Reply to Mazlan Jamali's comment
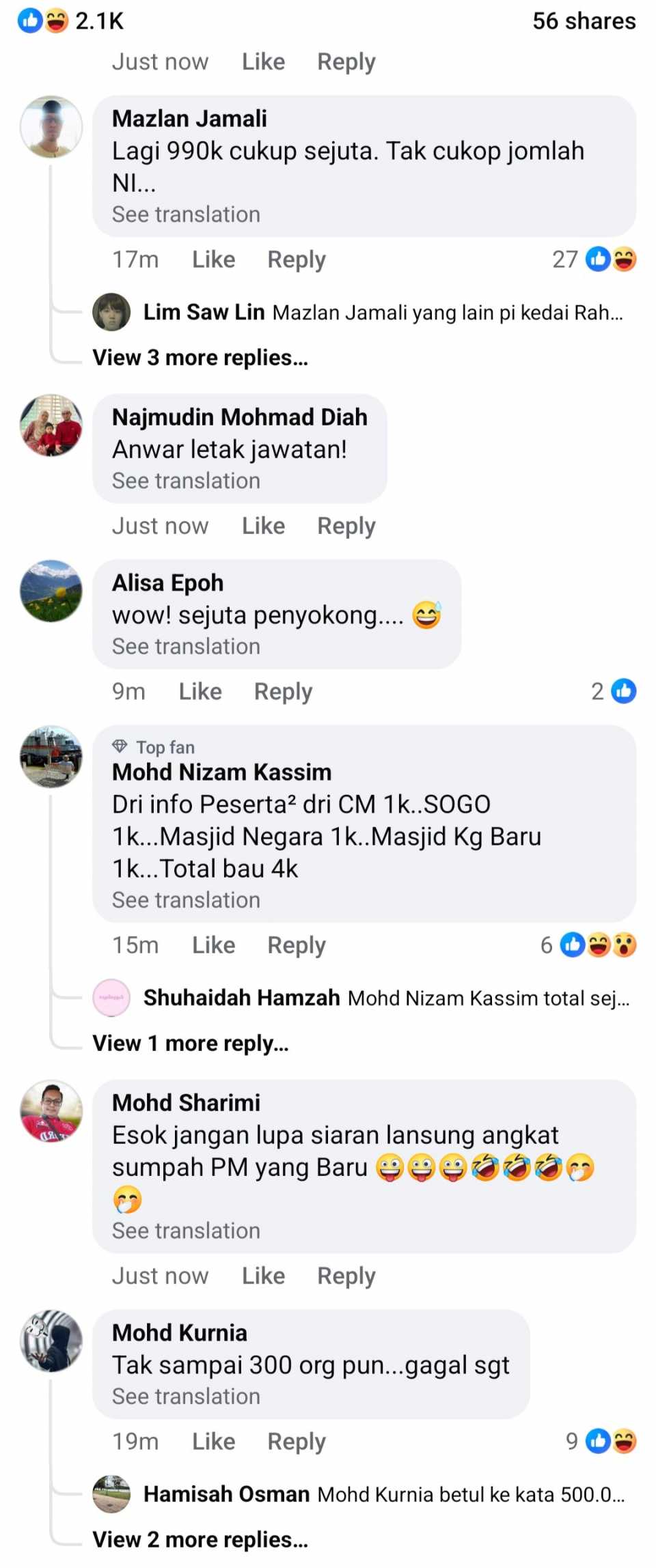This screenshot has width=656, height=1568. (x=296, y=260)
